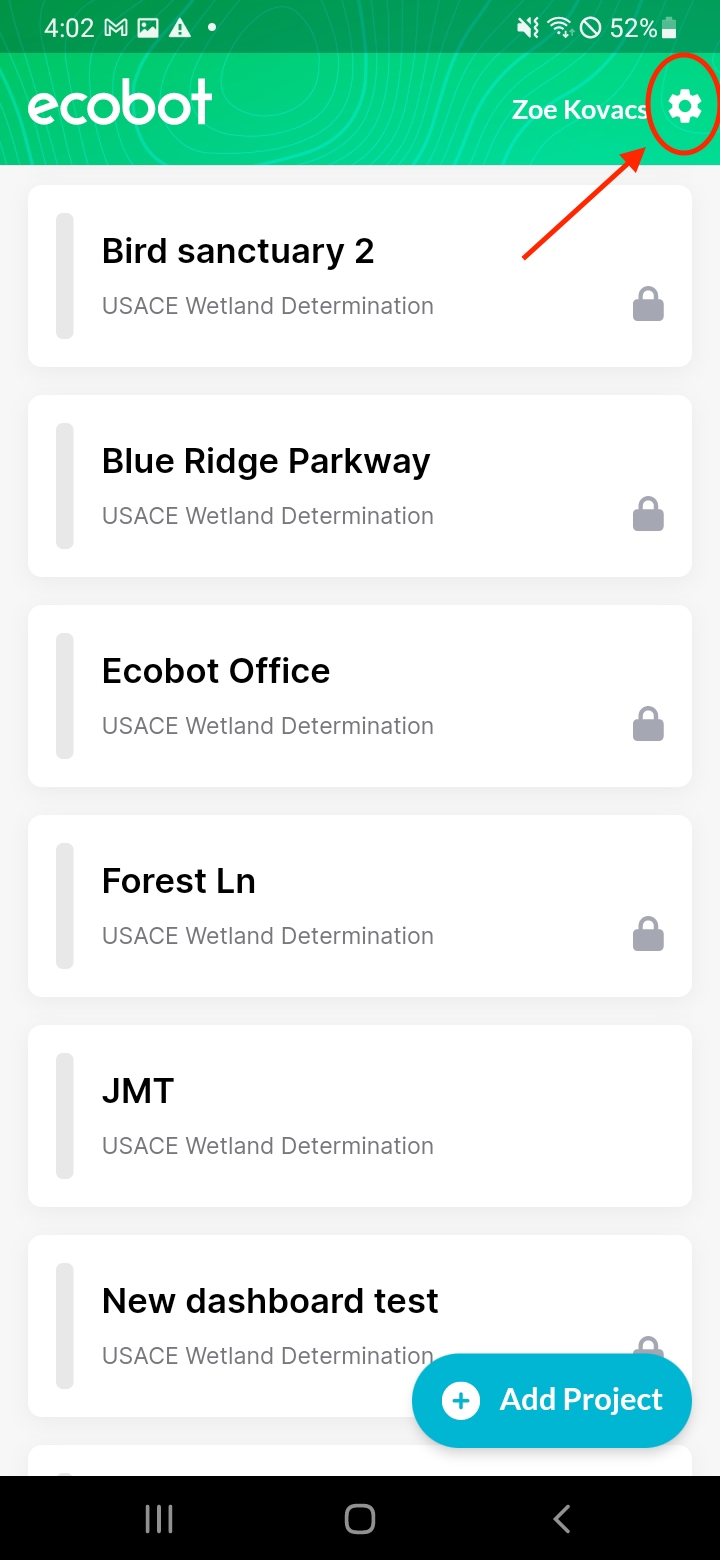Tap the Add Project button
720x1560 pixels.
coord(551,1400)
